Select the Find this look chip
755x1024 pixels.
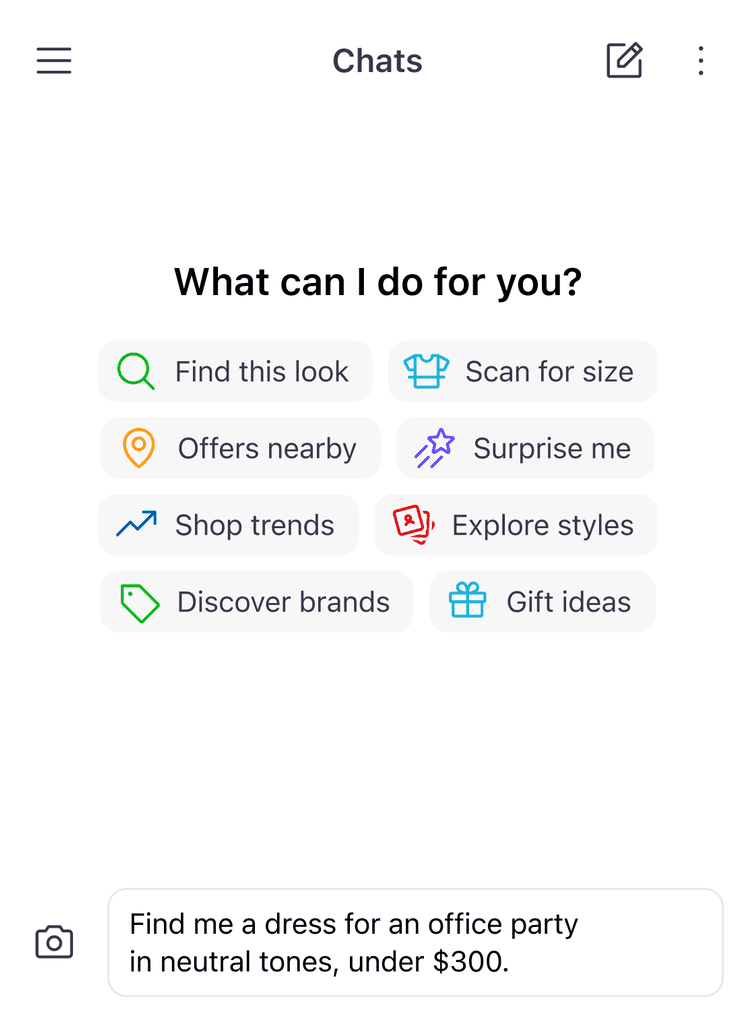pos(235,372)
